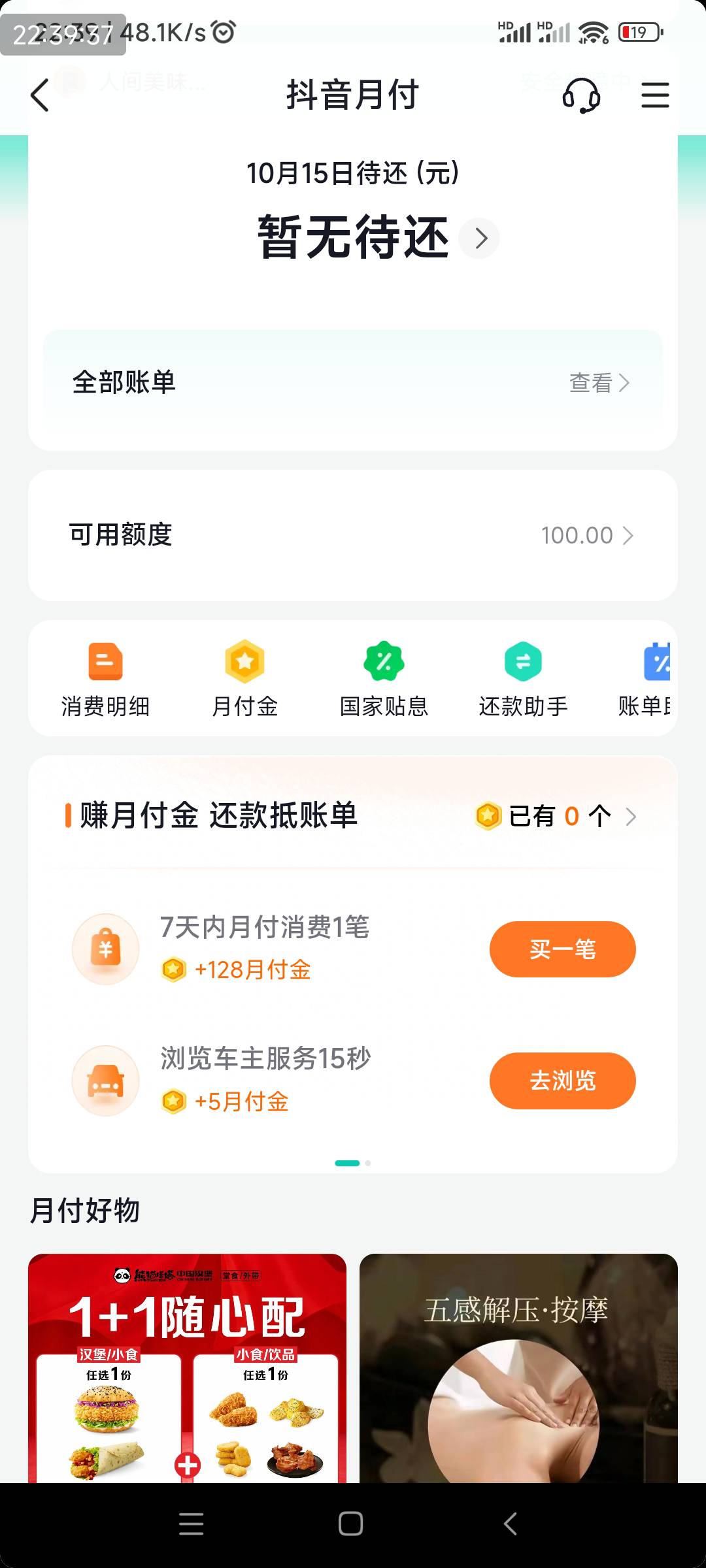Tap the 买一笔 button

pos(563,949)
